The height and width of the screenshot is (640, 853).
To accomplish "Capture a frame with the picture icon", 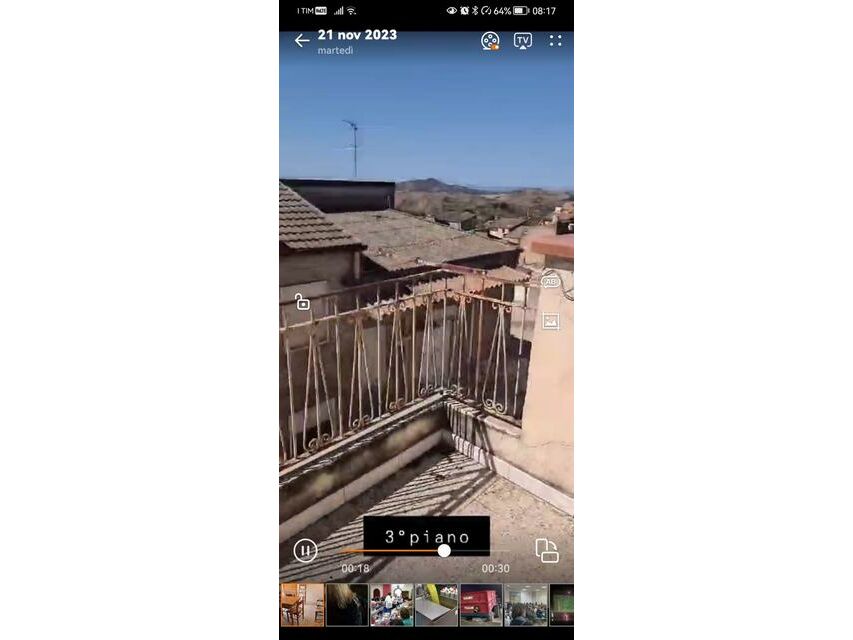I will 550,322.
